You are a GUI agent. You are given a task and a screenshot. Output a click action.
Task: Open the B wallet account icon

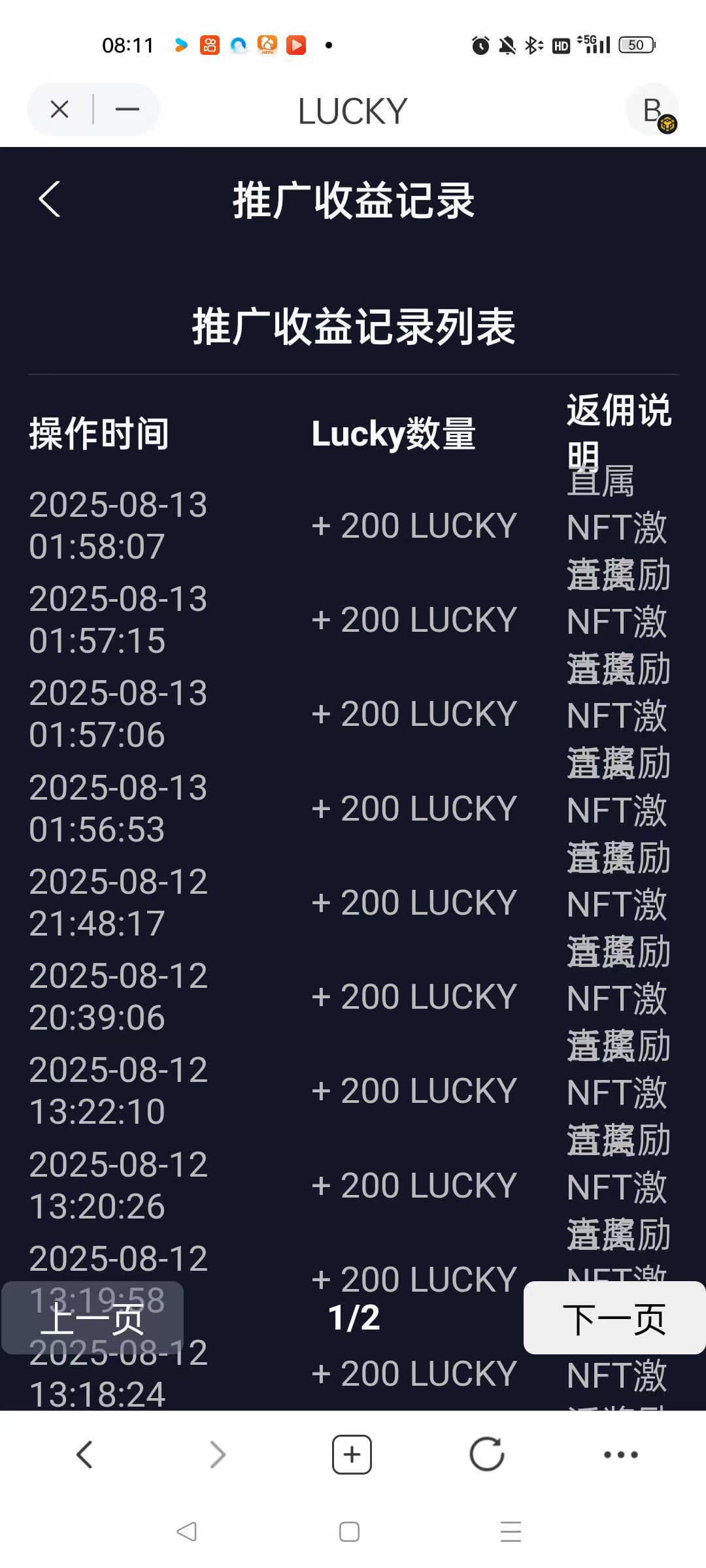pos(653,110)
